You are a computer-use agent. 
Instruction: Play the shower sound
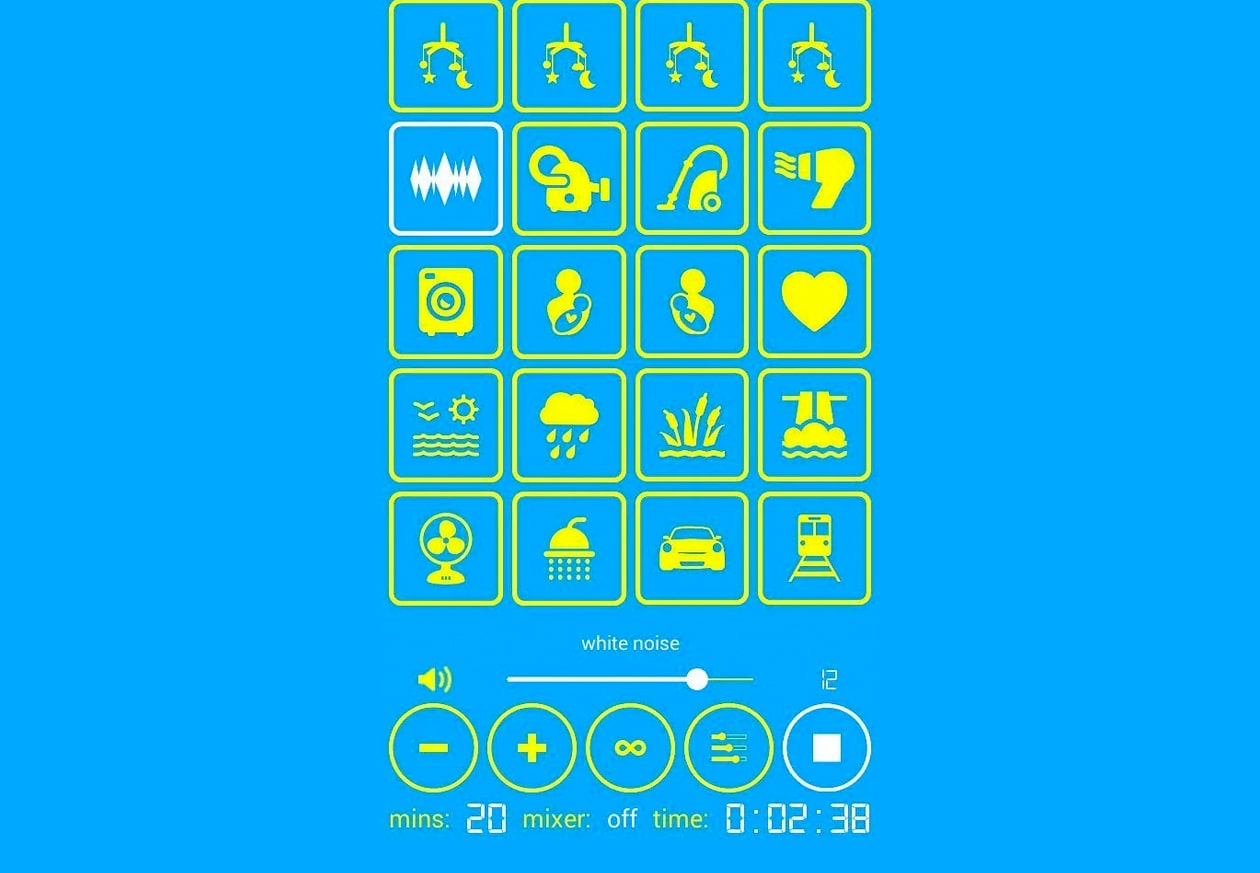pyautogui.click(x=568, y=548)
